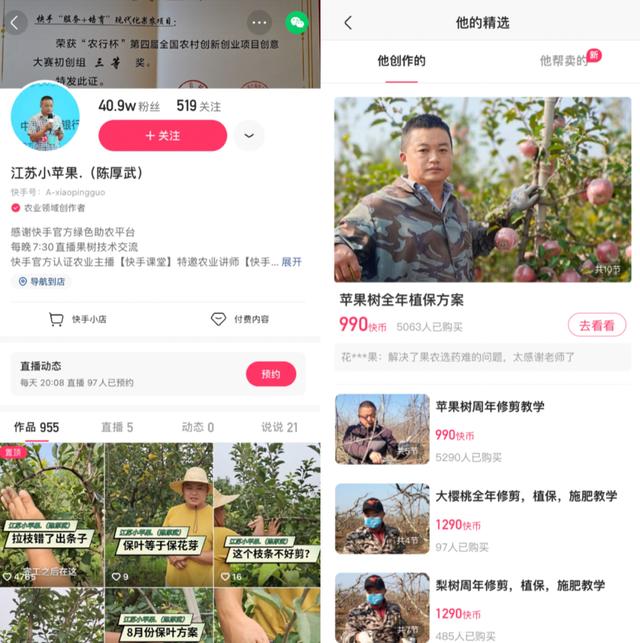
Task: Switch to the 动态 0 tab
Action: [x=197, y=427]
